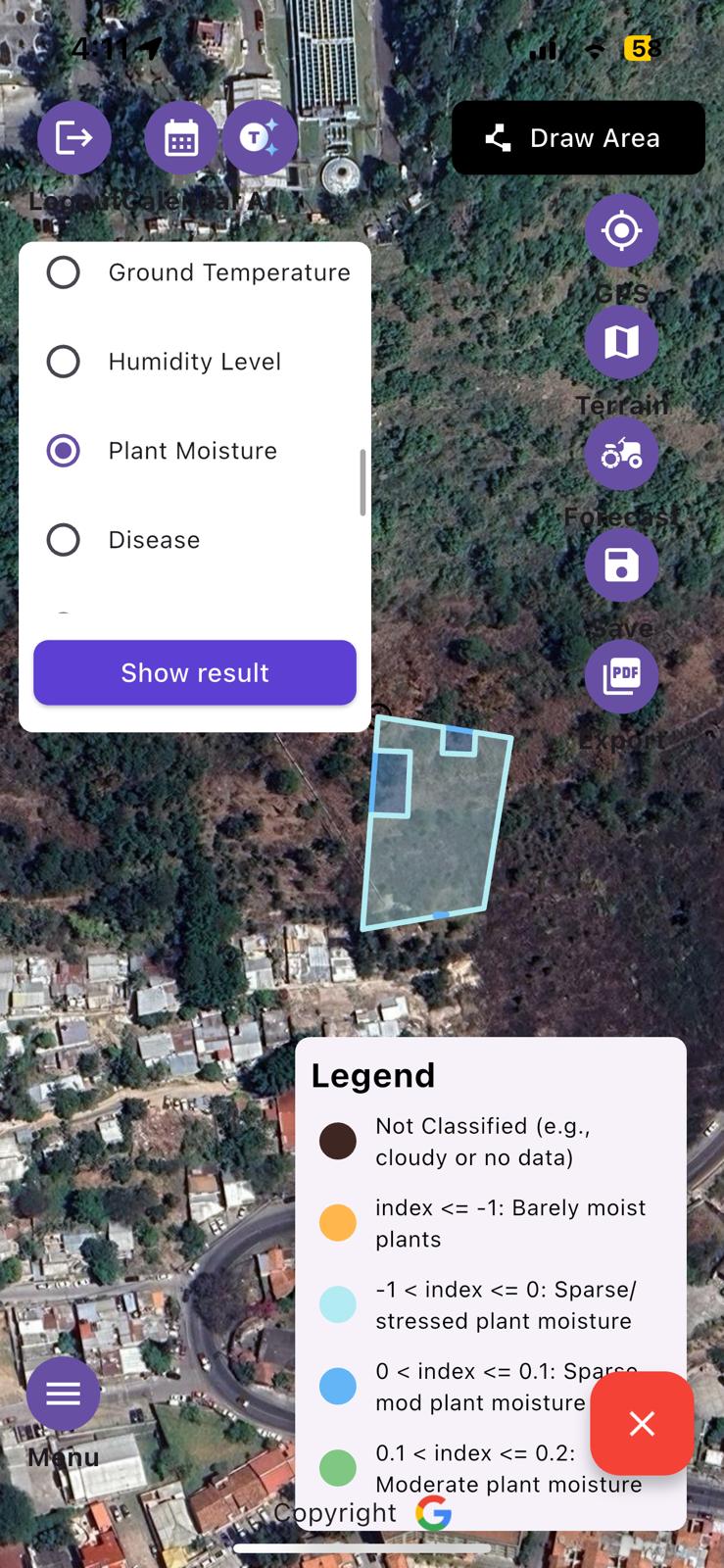The height and width of the screenshot is (1568, 724).
Task: Switch map to Terrain view
Action: 621,342
